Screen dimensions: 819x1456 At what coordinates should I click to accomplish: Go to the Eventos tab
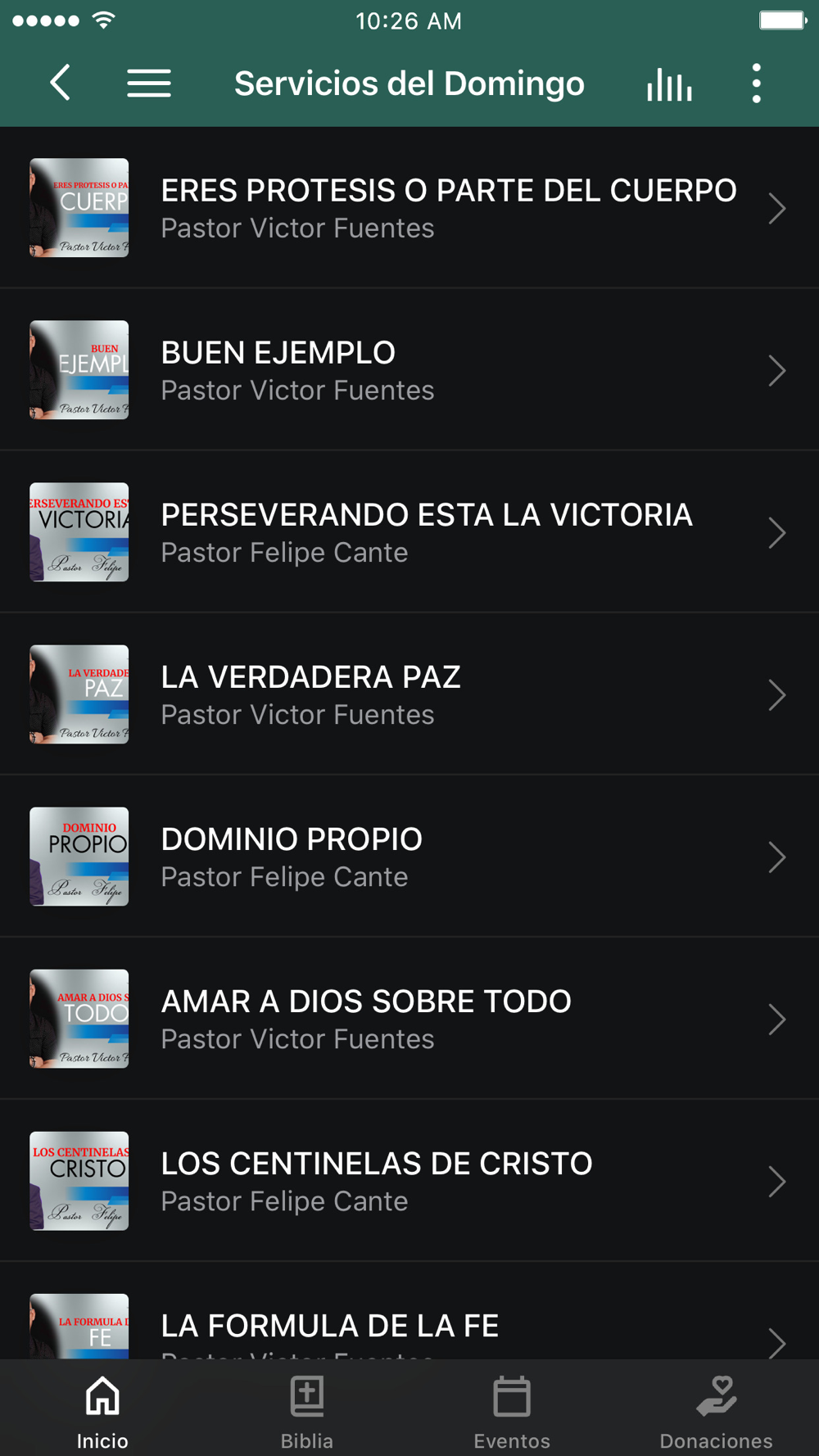512,1412
